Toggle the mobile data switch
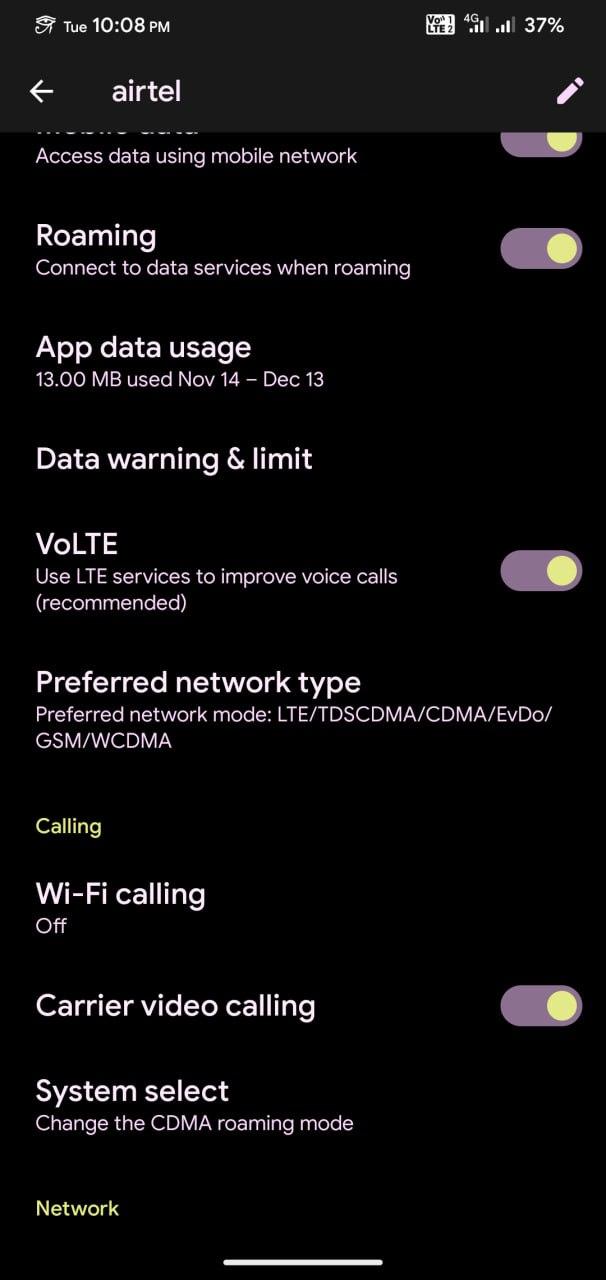 (541, 142)
